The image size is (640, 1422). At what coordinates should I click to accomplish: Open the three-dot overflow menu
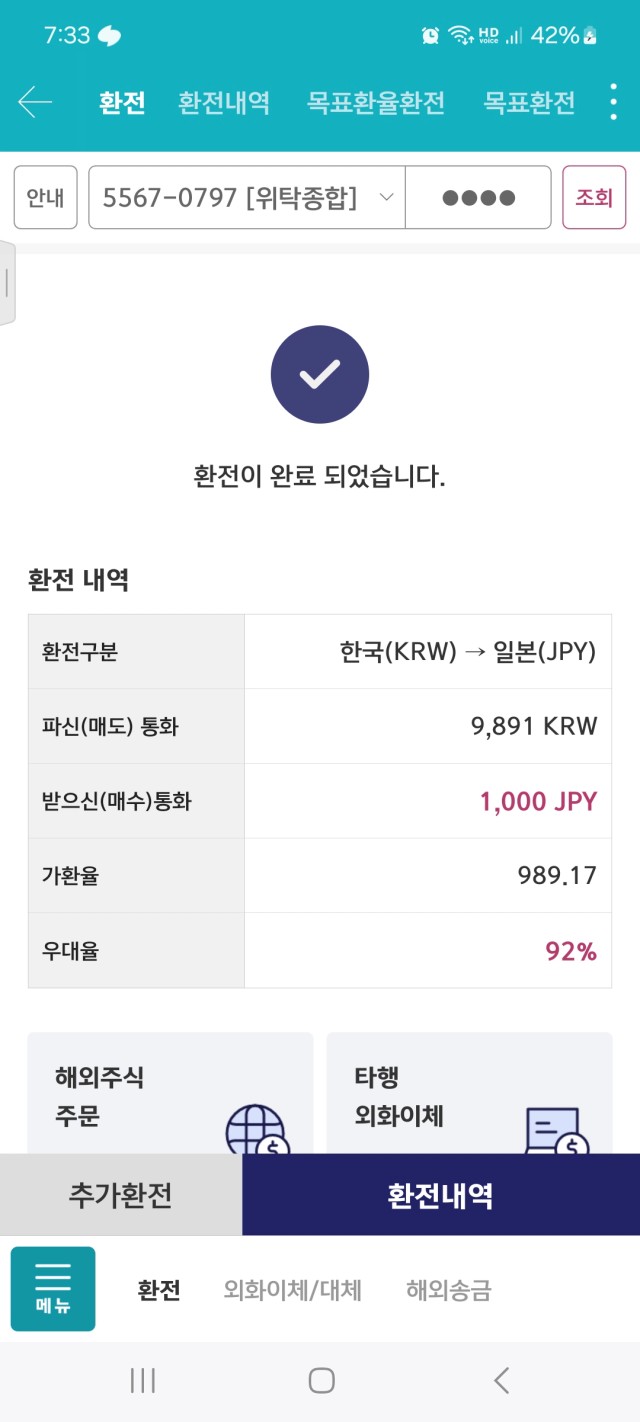pyautogui.click(x=613, y=102)
